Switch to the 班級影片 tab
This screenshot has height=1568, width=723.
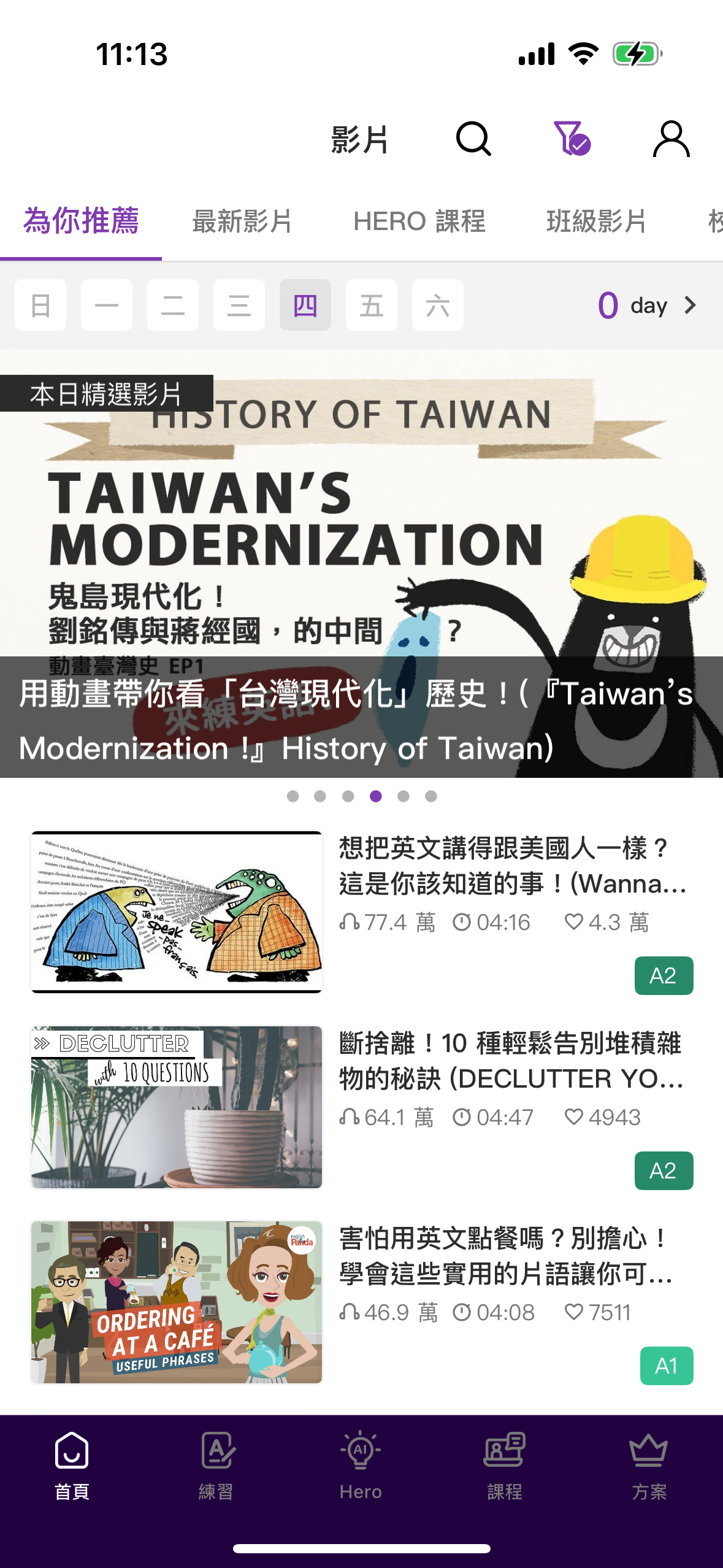coord(596,221)
